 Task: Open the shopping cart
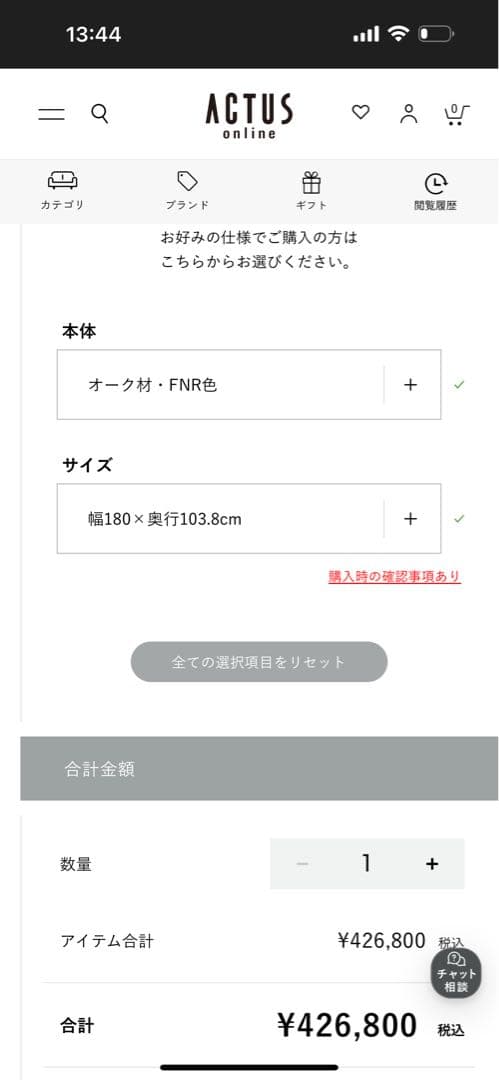point(456,114)
